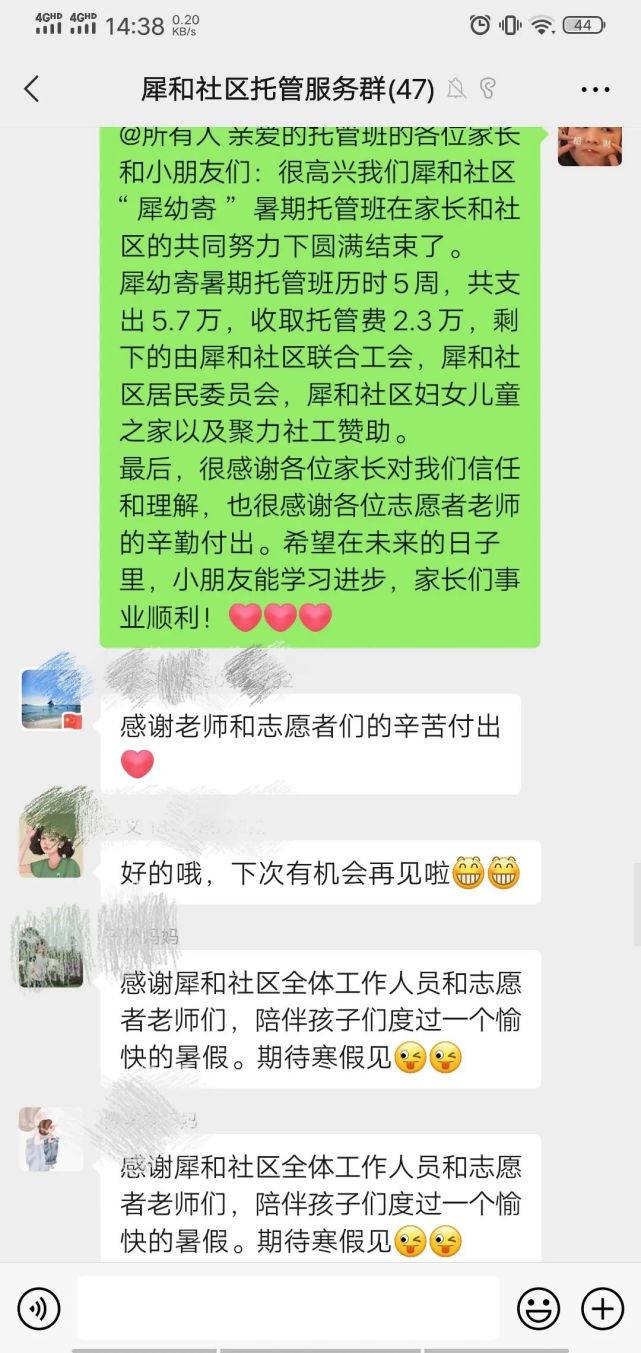Open the plus attachment menu
Viewport: 641px width, 1353px height.
tap(602, 1308)
